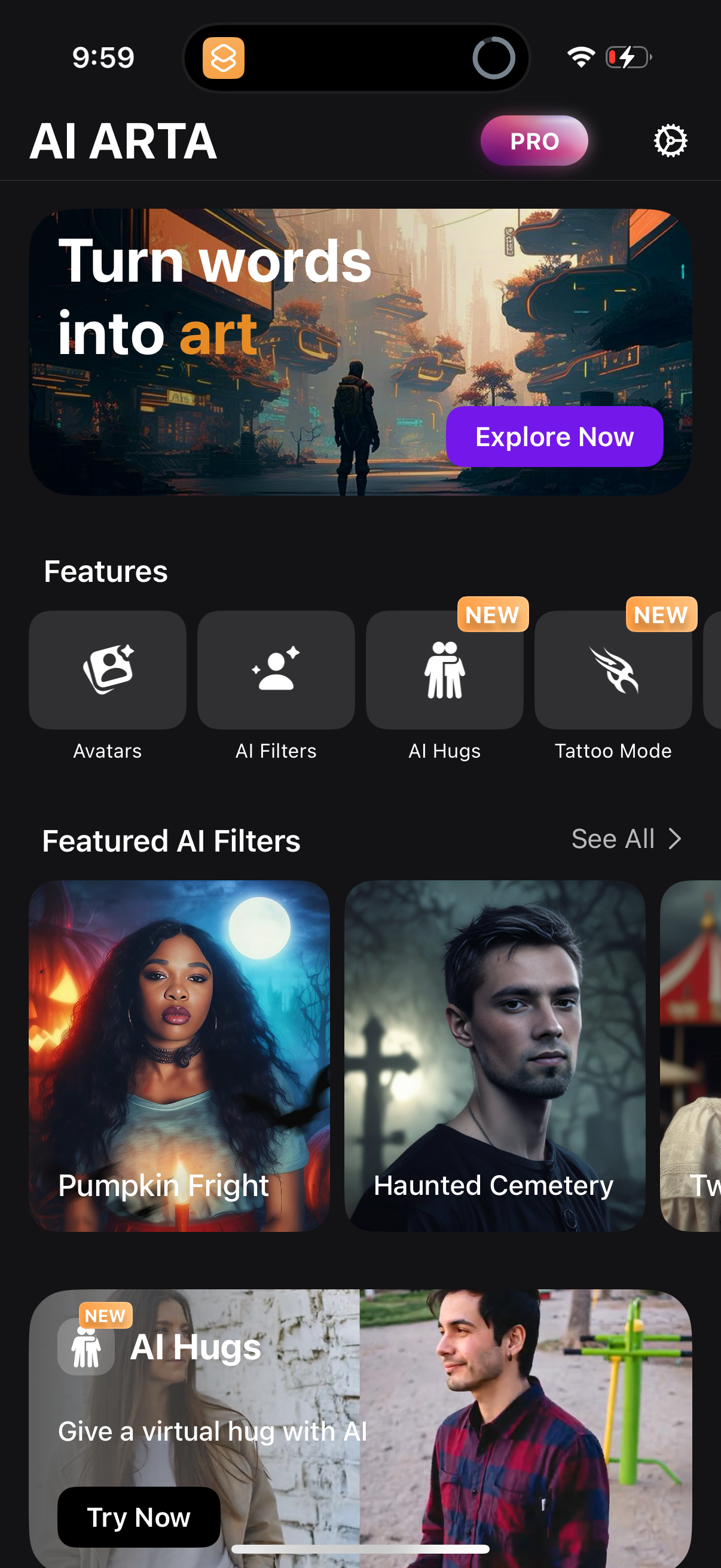Image resolution: width=721 pixels, height=1568 pixels.
Task: Tap the orange app icon in the Dynamic Island
Action: click(224, 59)
